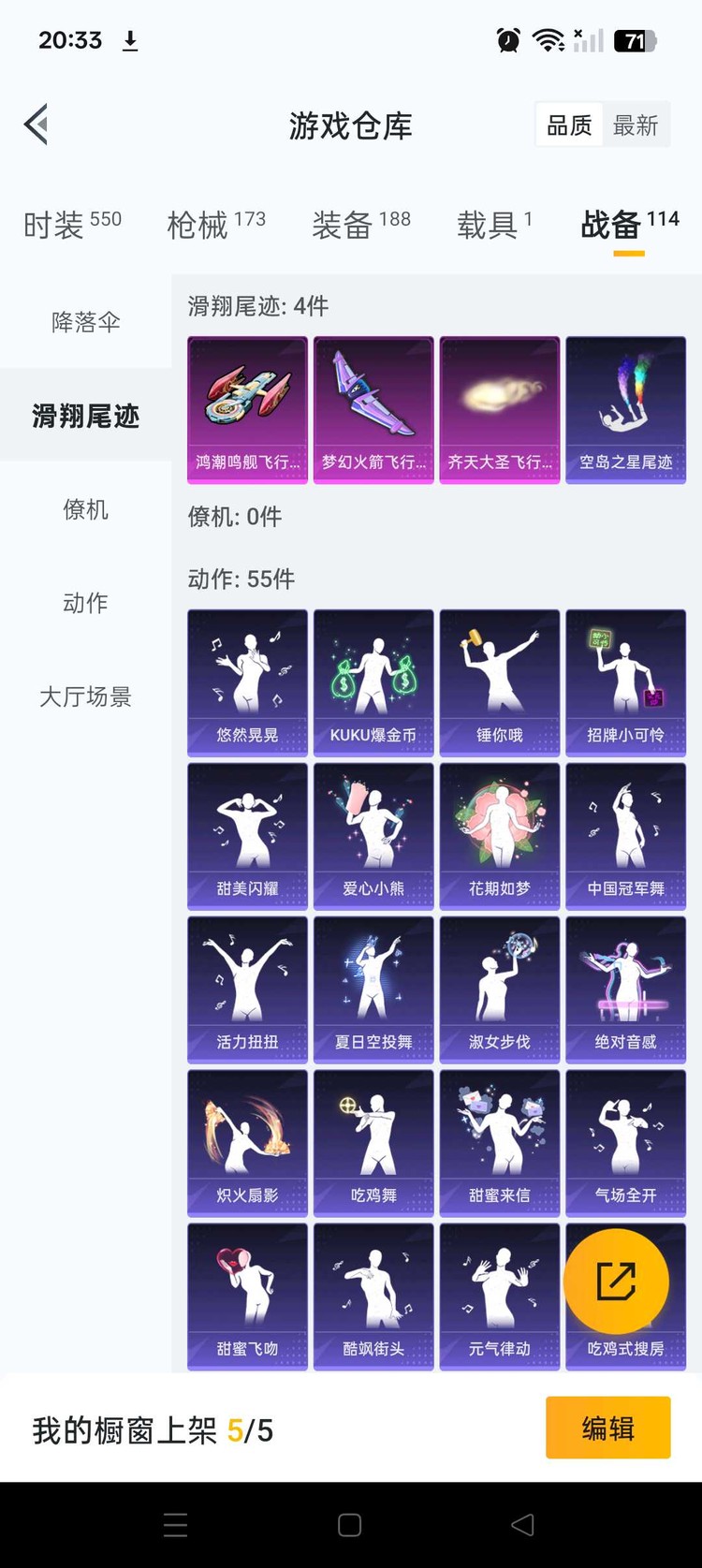Viewport: 702px width, 1568px height.
Task: Open the 空岛之星尾迹 item
Action: tap(625, 409)
